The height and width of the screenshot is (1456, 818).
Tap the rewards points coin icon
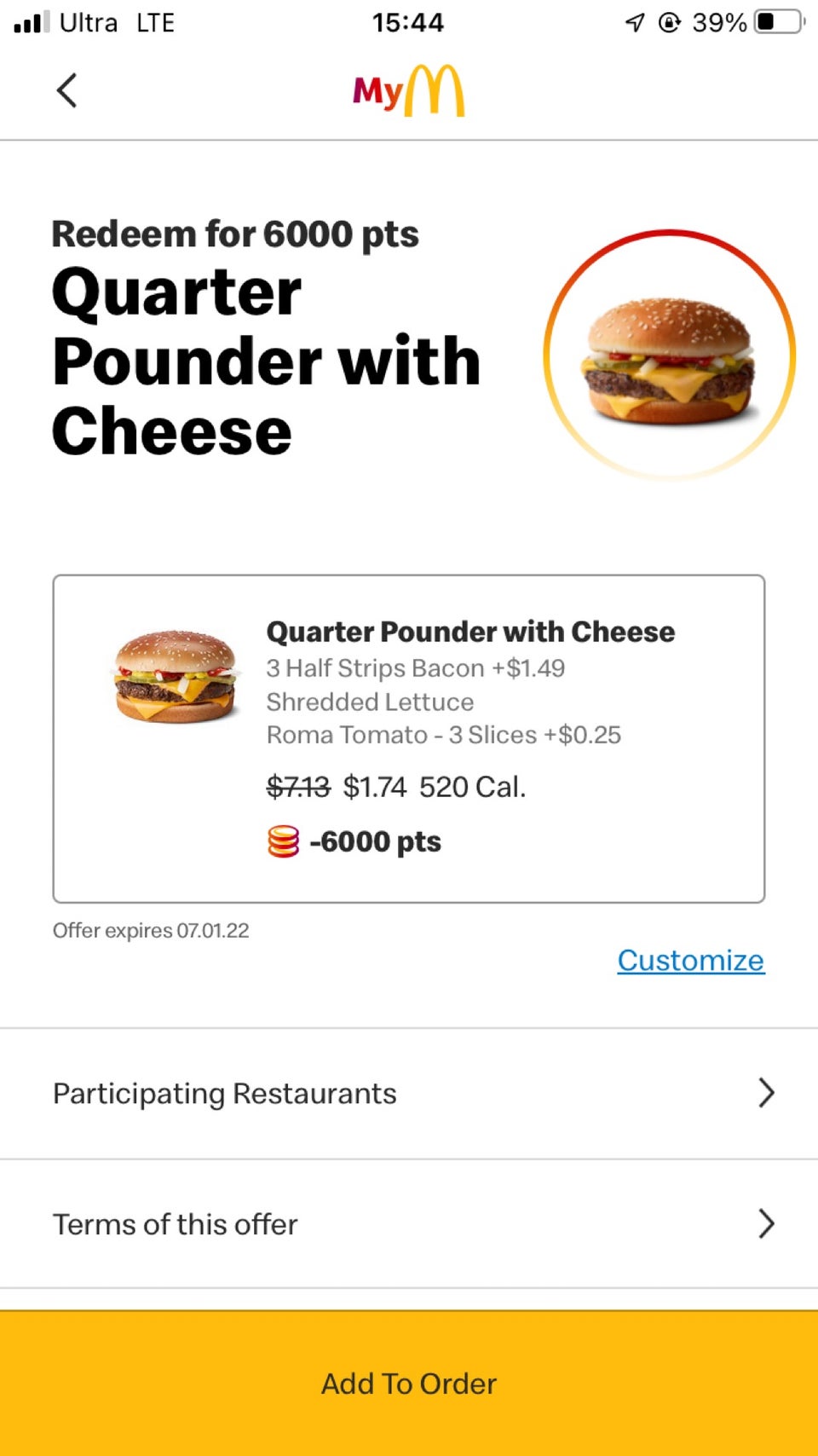click(x=284, y=841)
